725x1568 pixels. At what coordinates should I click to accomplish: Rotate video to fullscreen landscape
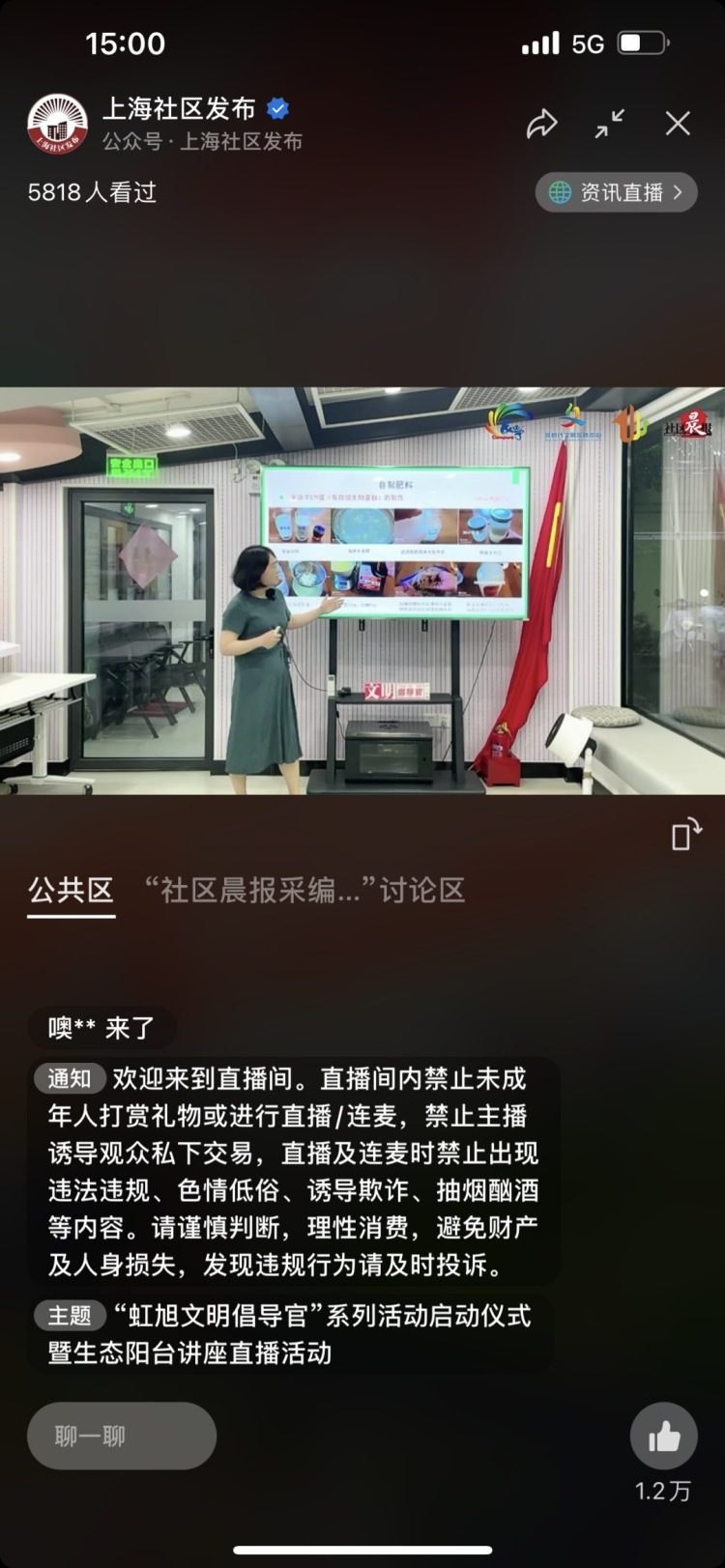coord(685,835)
